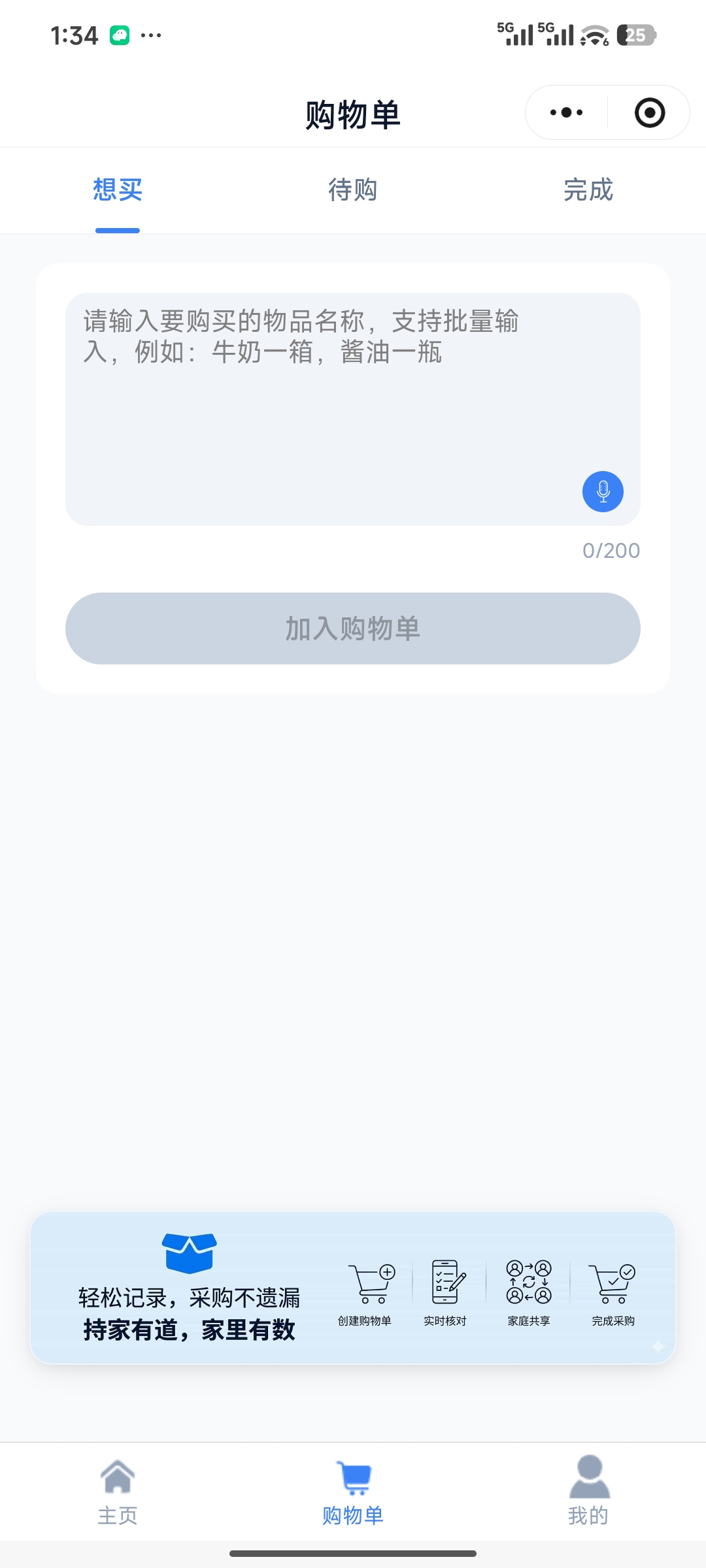Select the 想买 tab
The image size is (706, 1568).
[116, 190]
